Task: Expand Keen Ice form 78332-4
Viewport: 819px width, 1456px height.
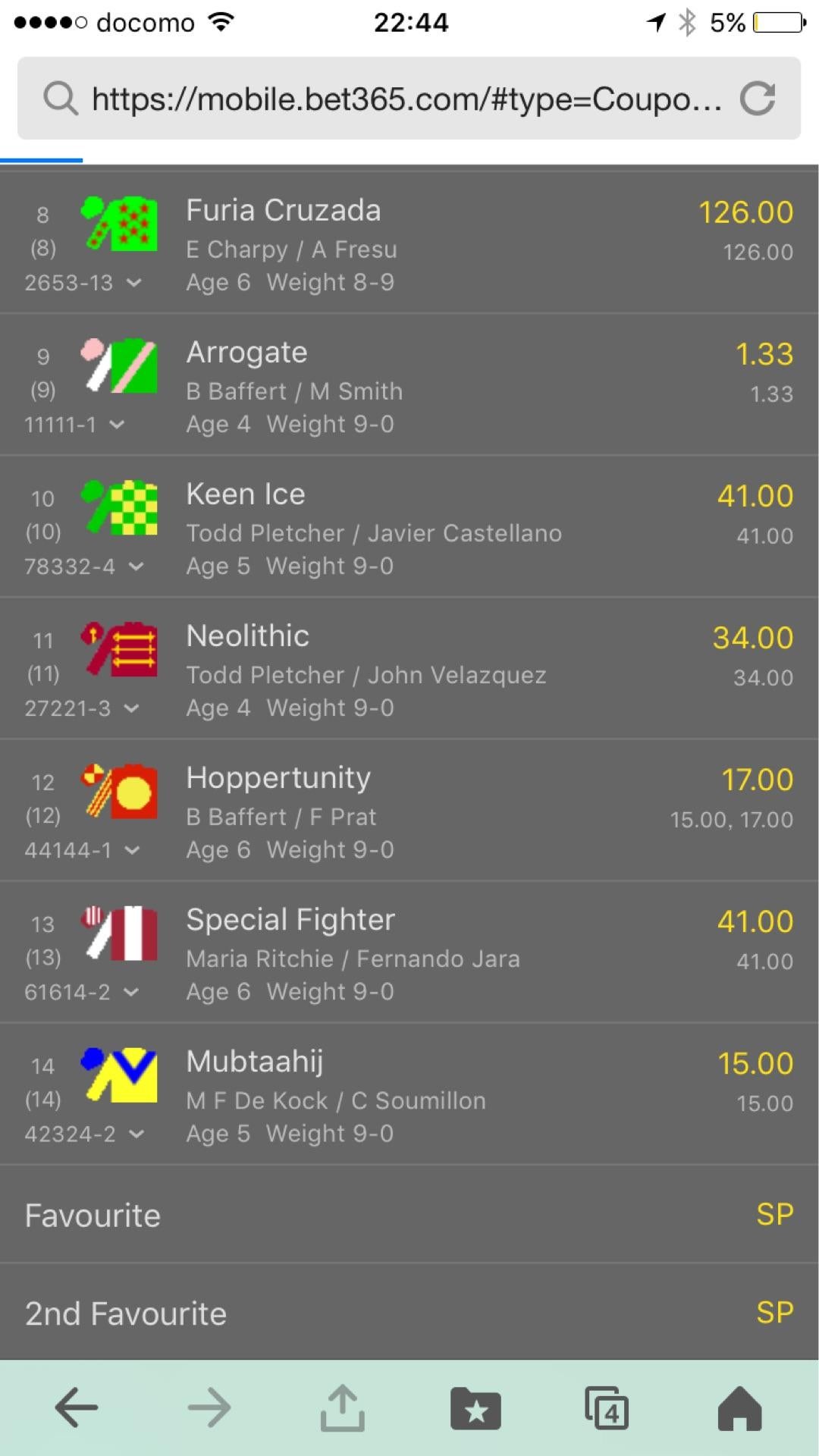Action: click(136, 566)
